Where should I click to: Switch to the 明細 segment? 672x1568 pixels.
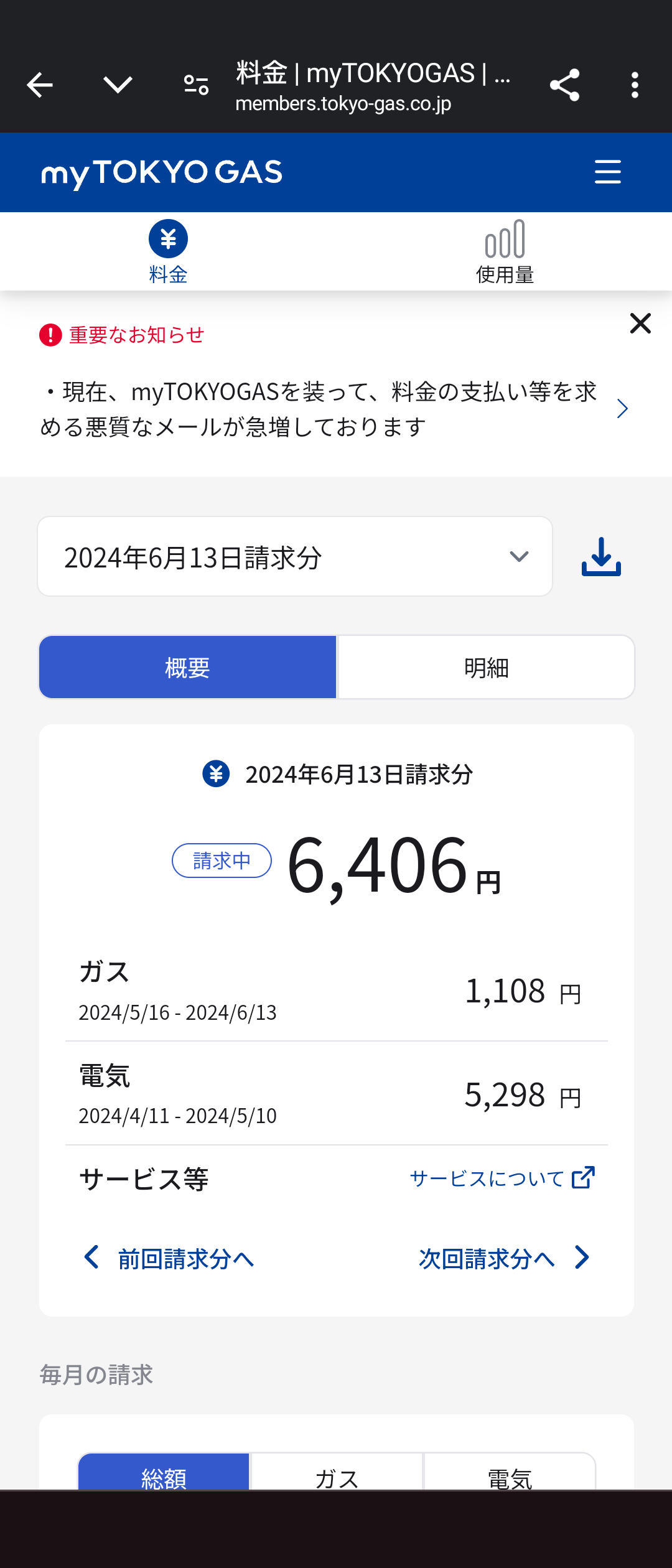point(486,668)
